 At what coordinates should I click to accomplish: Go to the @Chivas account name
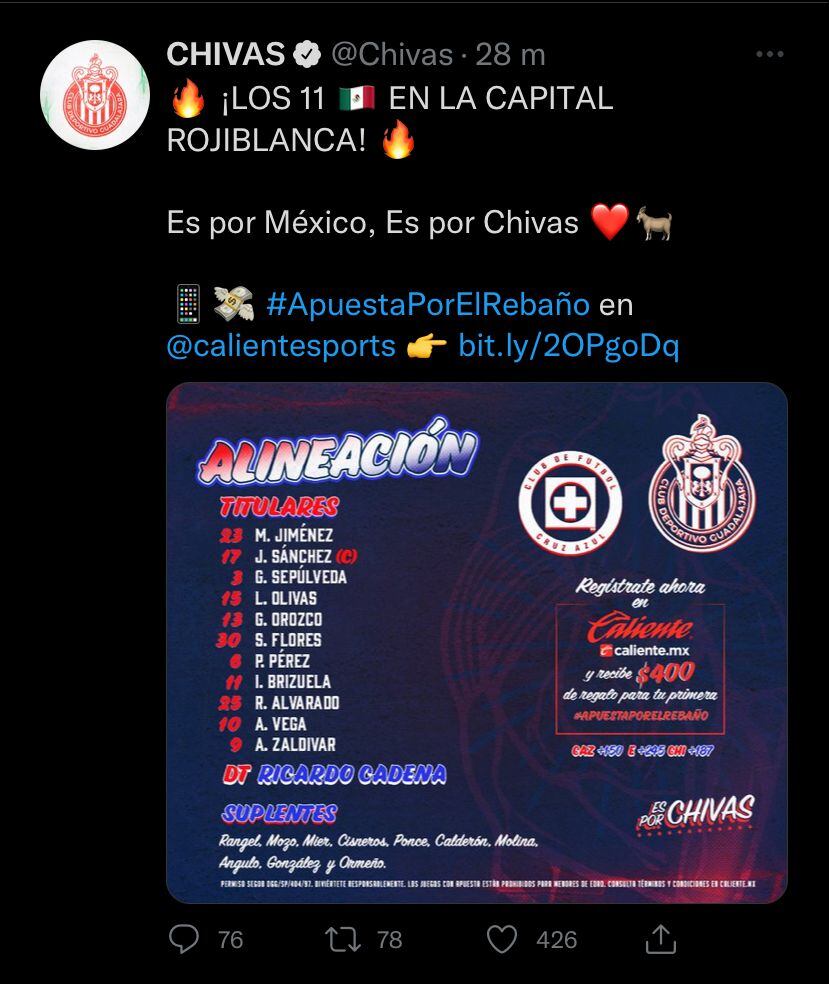tap(391, 54)
